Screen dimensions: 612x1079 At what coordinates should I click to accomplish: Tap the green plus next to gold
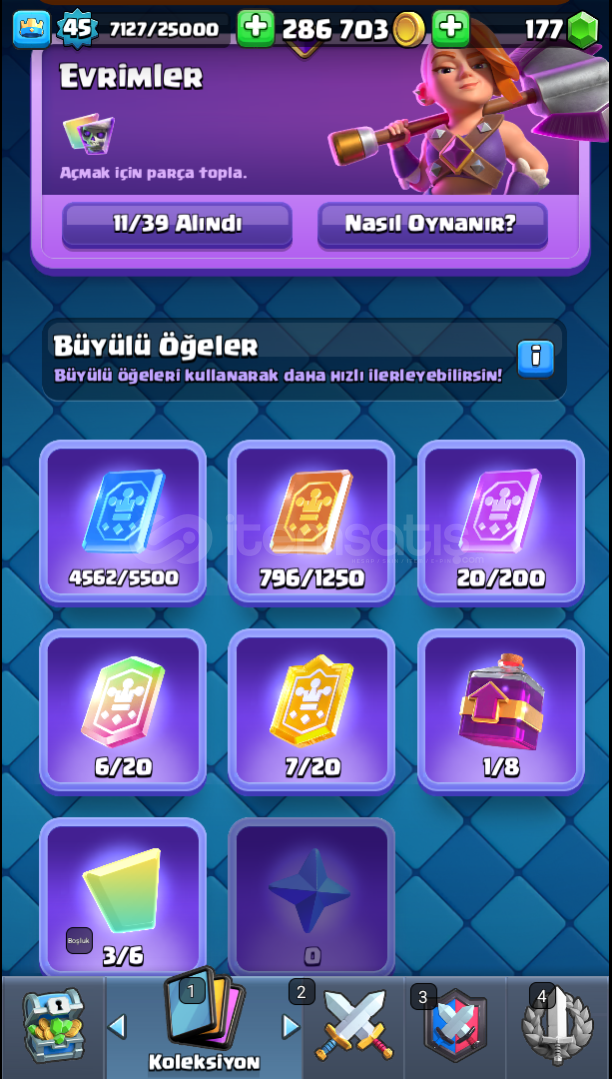pos(451,28)
